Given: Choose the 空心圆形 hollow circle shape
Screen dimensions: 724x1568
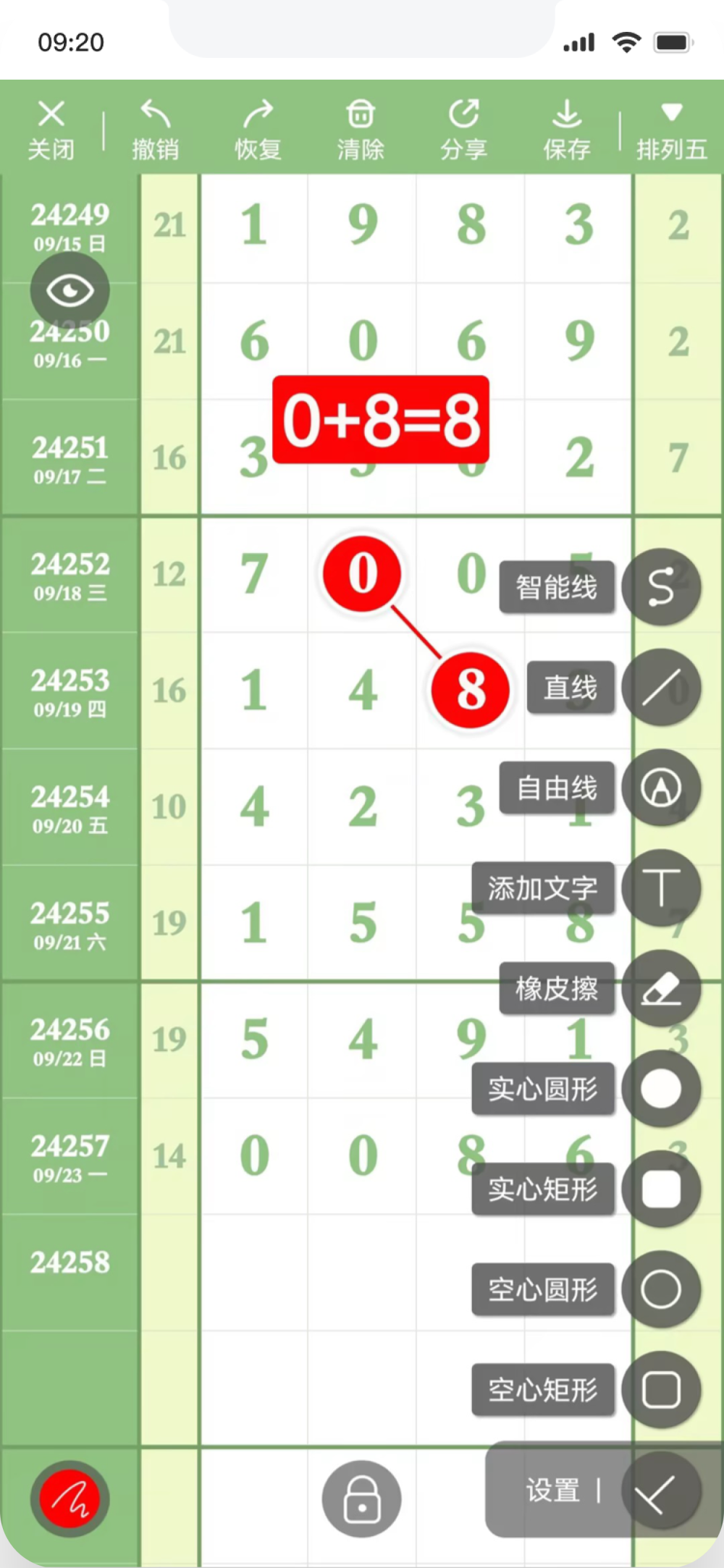Looking at the screenshot, I should (660, 1289).
